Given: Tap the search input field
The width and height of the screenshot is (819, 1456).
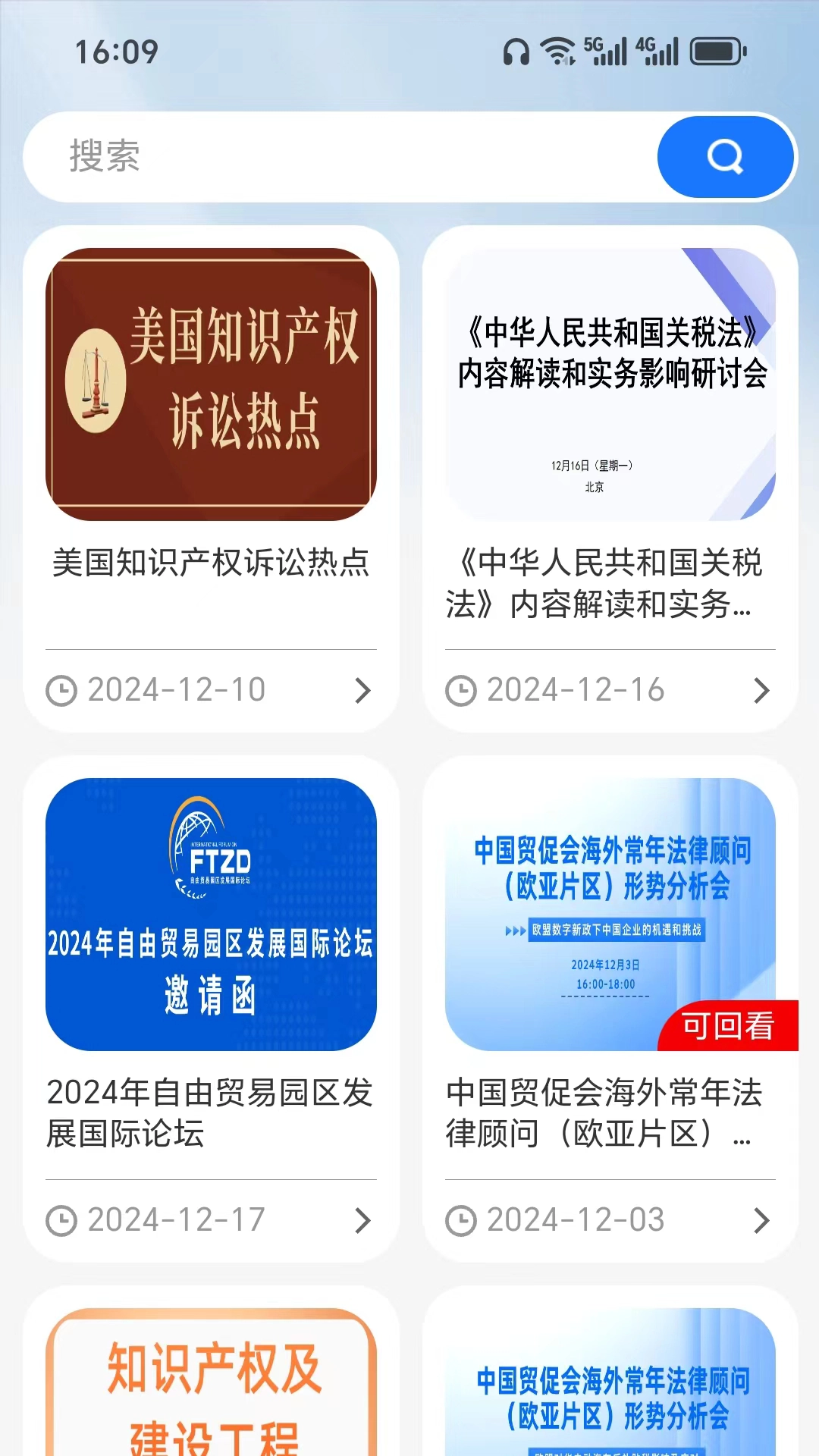Looking at the screenshot, I should [x=303, y=156].
